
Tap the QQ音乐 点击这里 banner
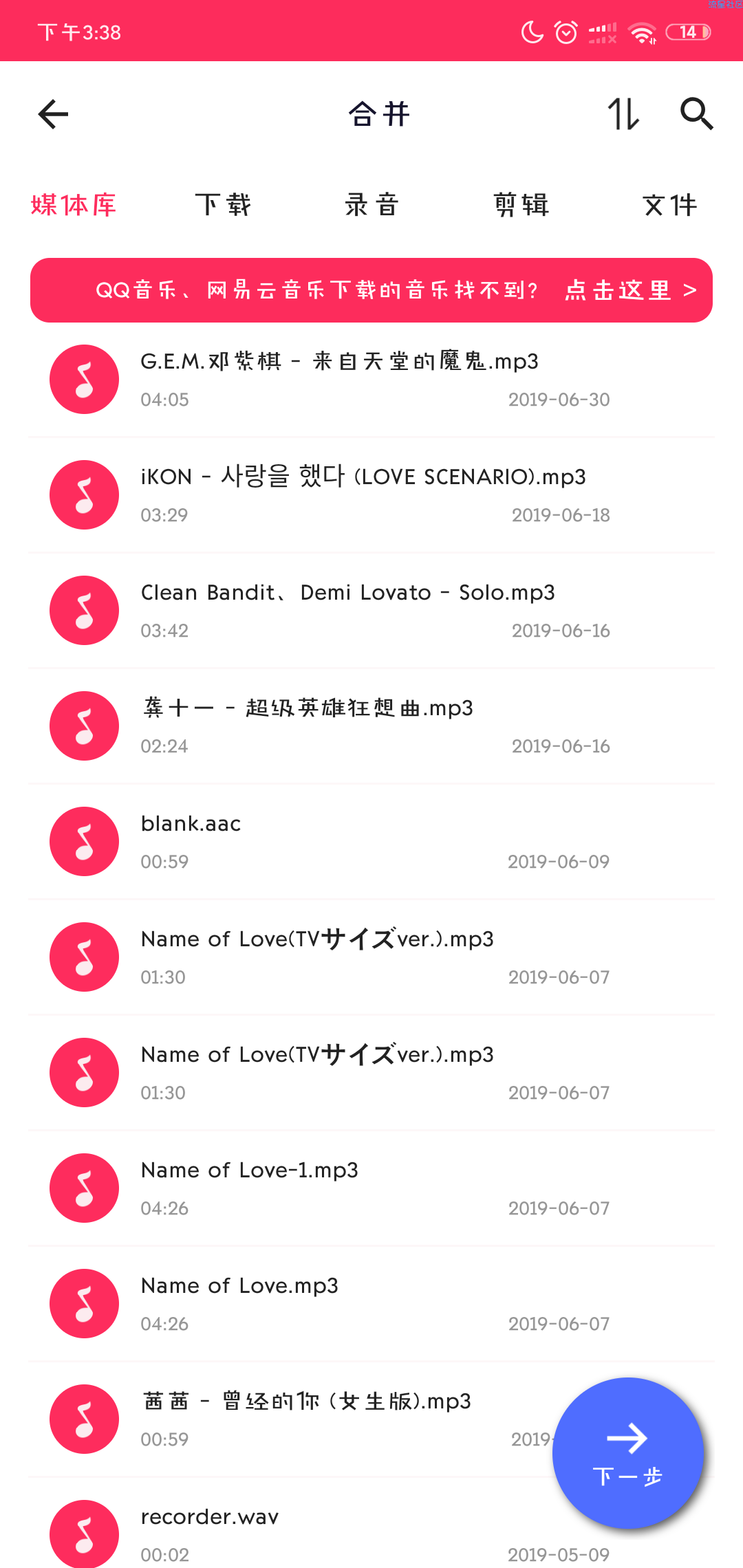371,290
